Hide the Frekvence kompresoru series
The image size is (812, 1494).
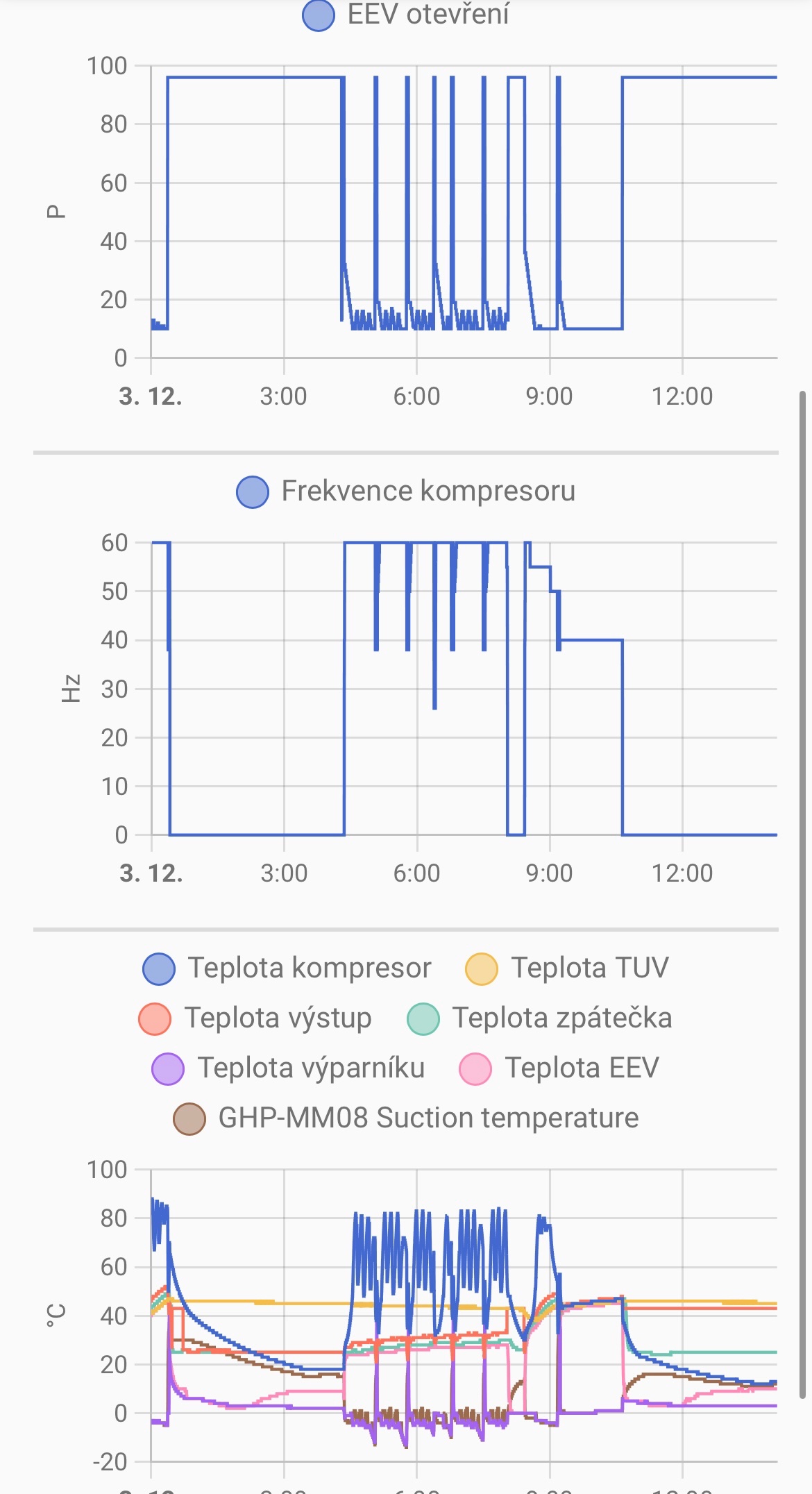pyautogui.click(x=406, y=492)
